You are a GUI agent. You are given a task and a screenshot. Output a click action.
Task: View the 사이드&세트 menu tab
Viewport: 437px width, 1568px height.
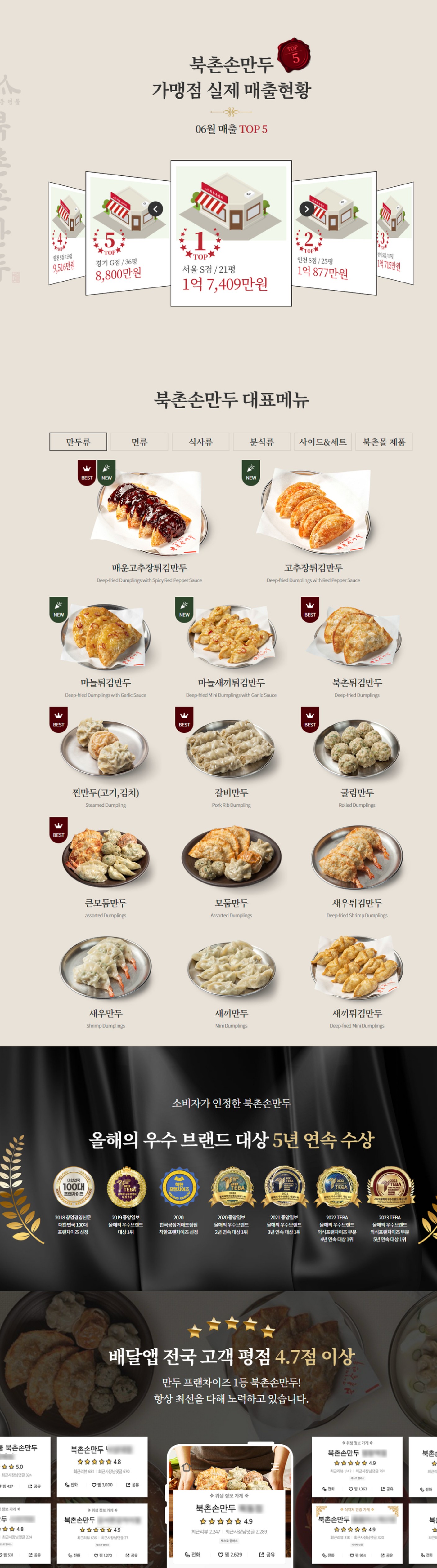[x=322, y=441]
